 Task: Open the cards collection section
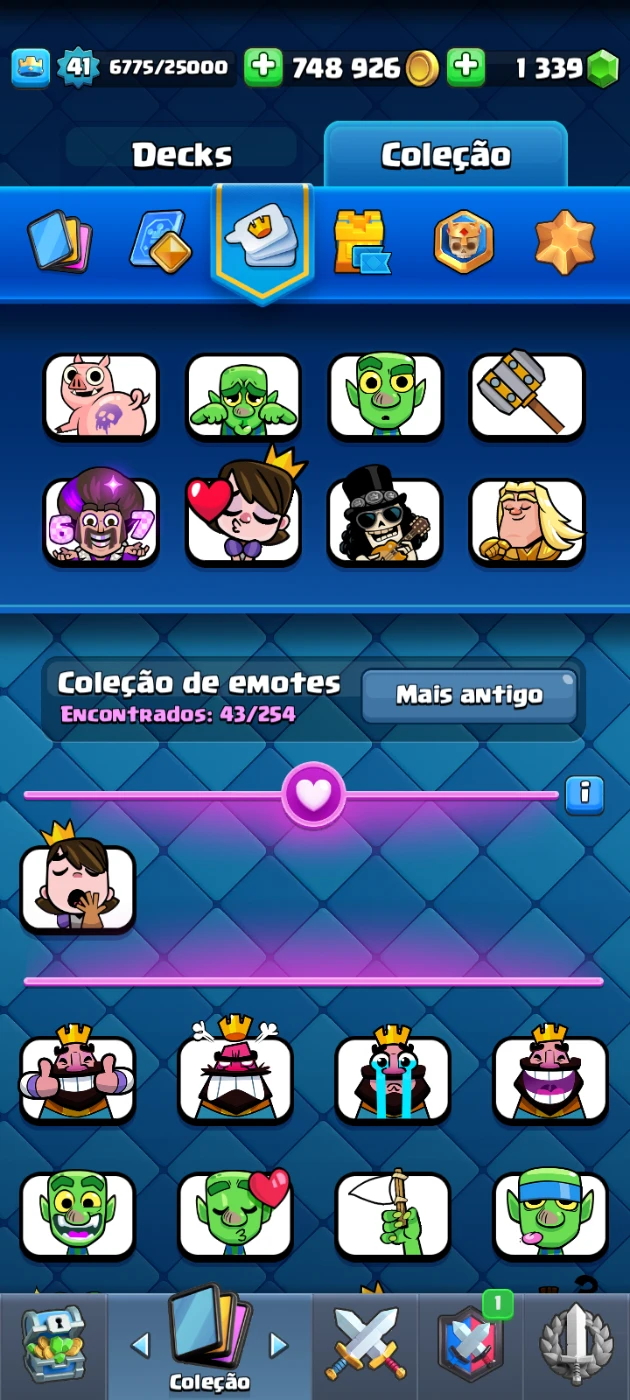pyautogui.click(x=60, y=241)
